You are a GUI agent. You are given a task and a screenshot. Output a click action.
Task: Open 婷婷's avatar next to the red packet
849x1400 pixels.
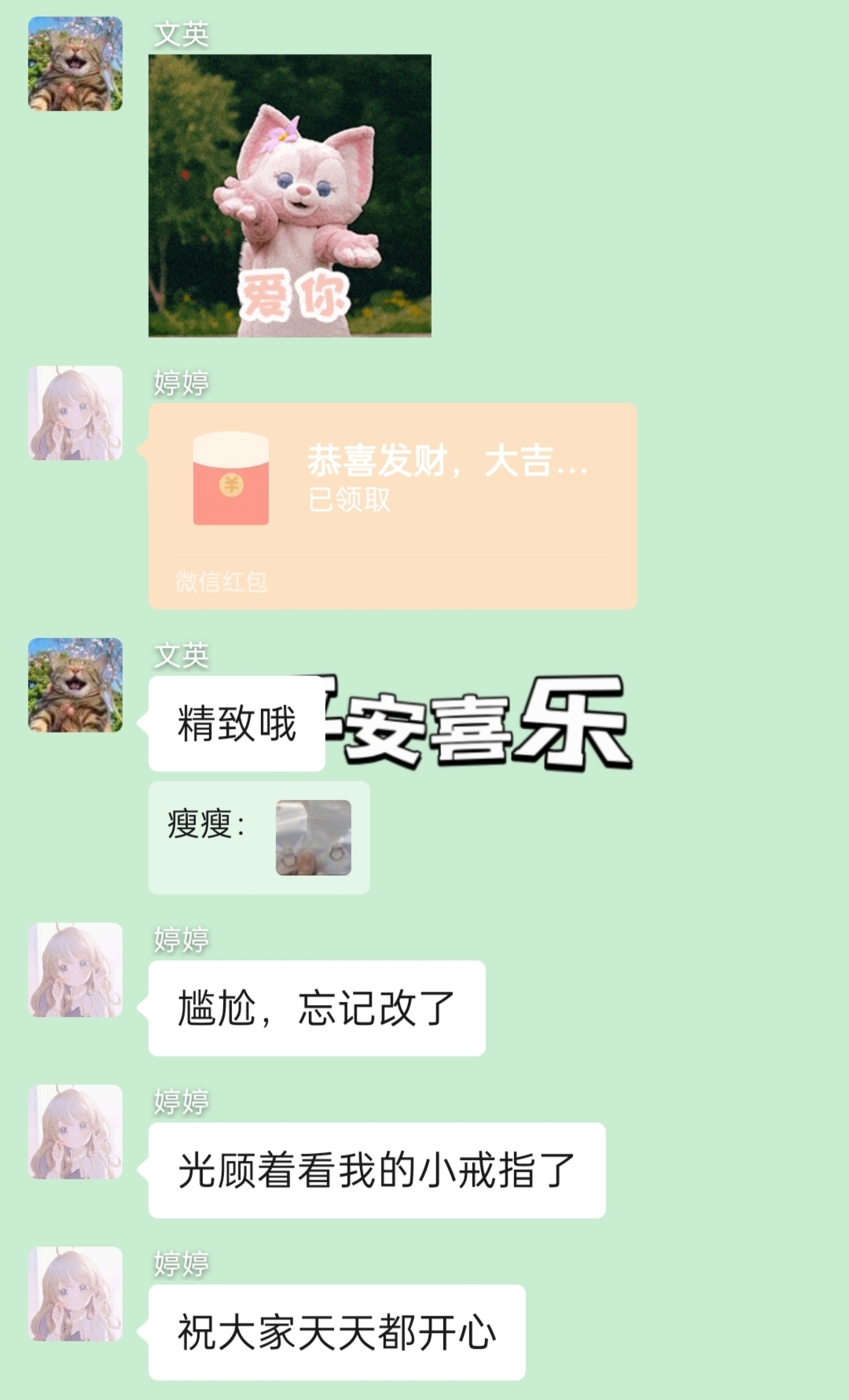point(75,413)
